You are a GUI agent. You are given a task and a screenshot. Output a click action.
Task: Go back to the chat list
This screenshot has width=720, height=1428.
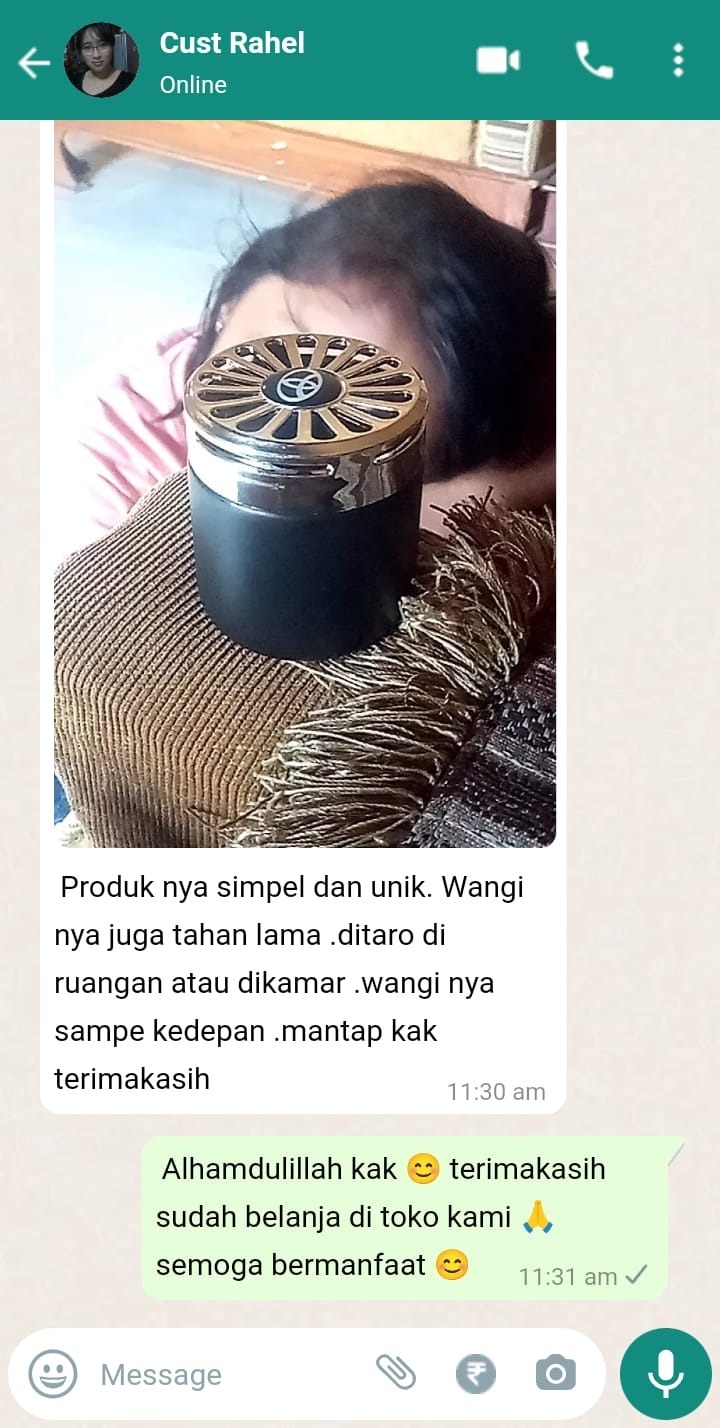pyautogui.click(x=33, y=63)
